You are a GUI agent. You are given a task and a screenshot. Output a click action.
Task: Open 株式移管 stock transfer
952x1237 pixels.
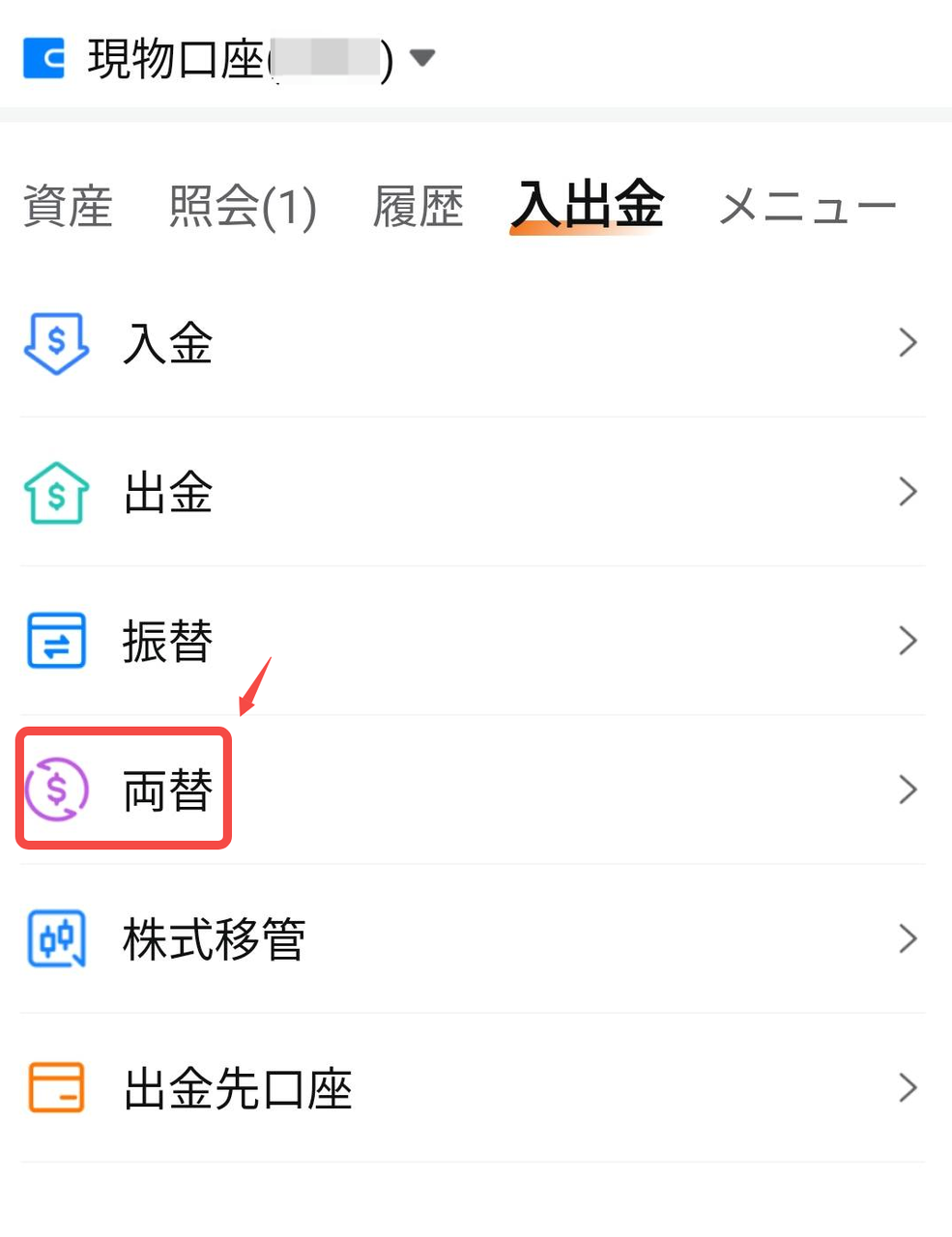(x=472, y=938)
